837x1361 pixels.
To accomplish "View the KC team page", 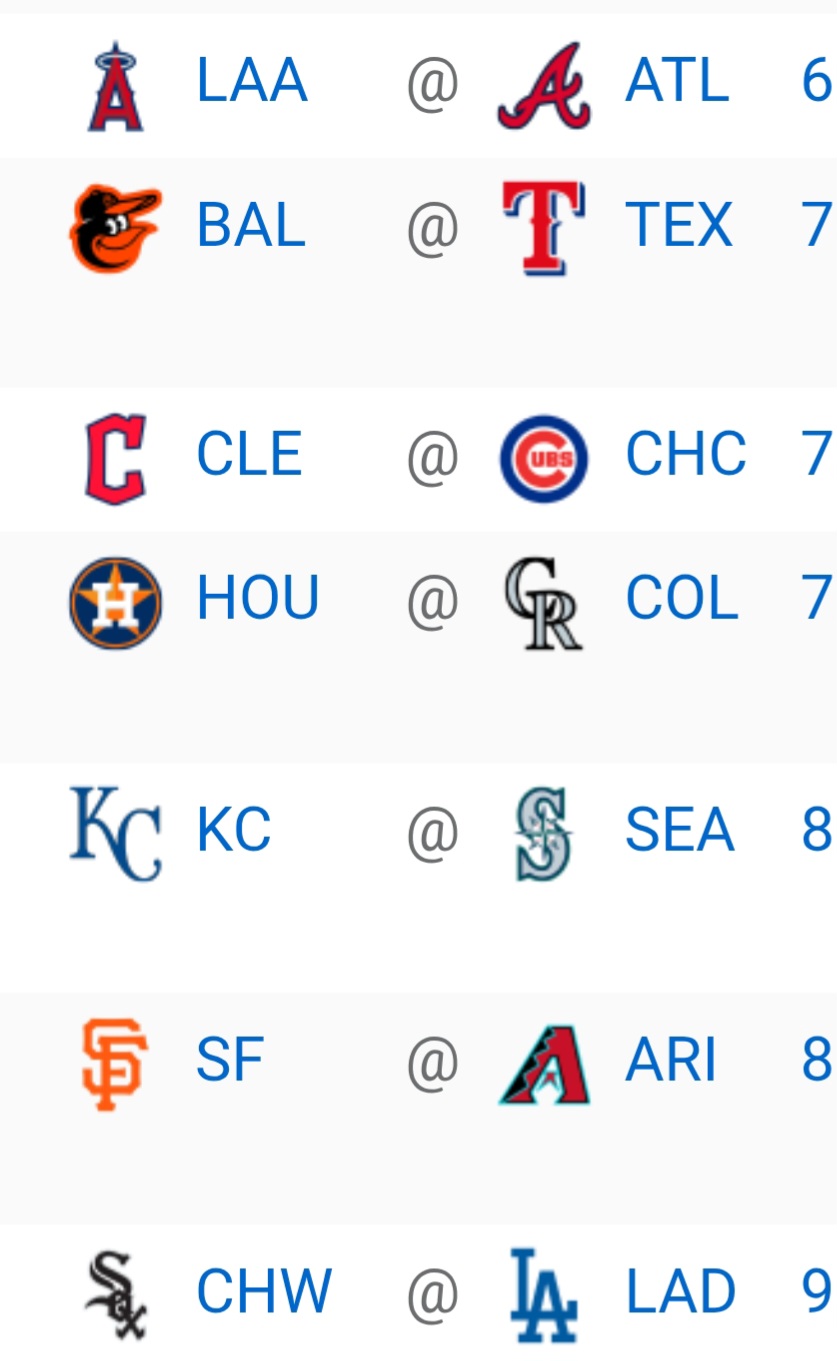I will point(233,831).
